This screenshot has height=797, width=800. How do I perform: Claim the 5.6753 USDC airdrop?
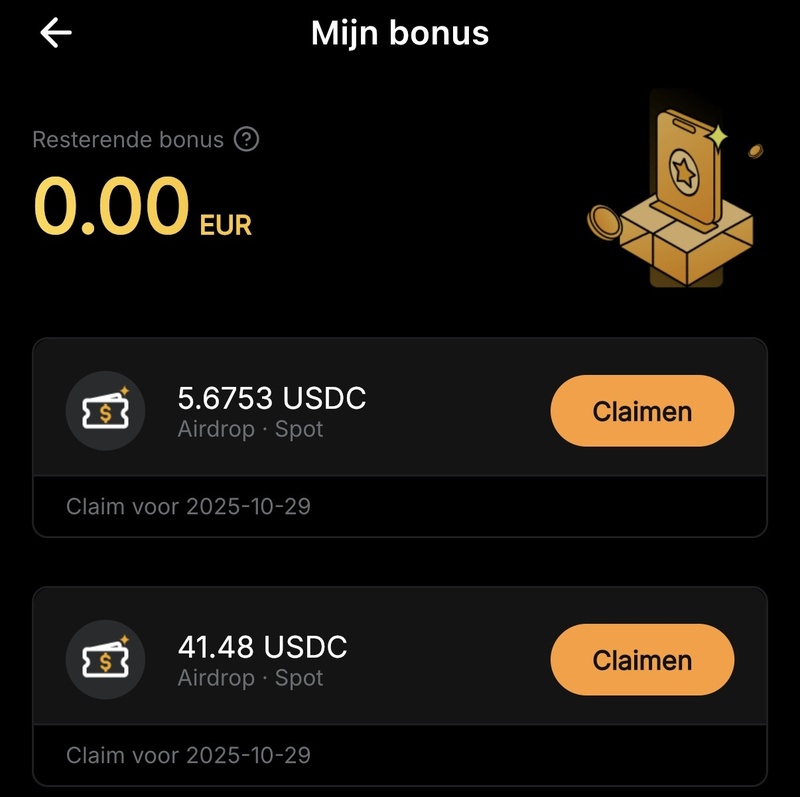point(642,411)
